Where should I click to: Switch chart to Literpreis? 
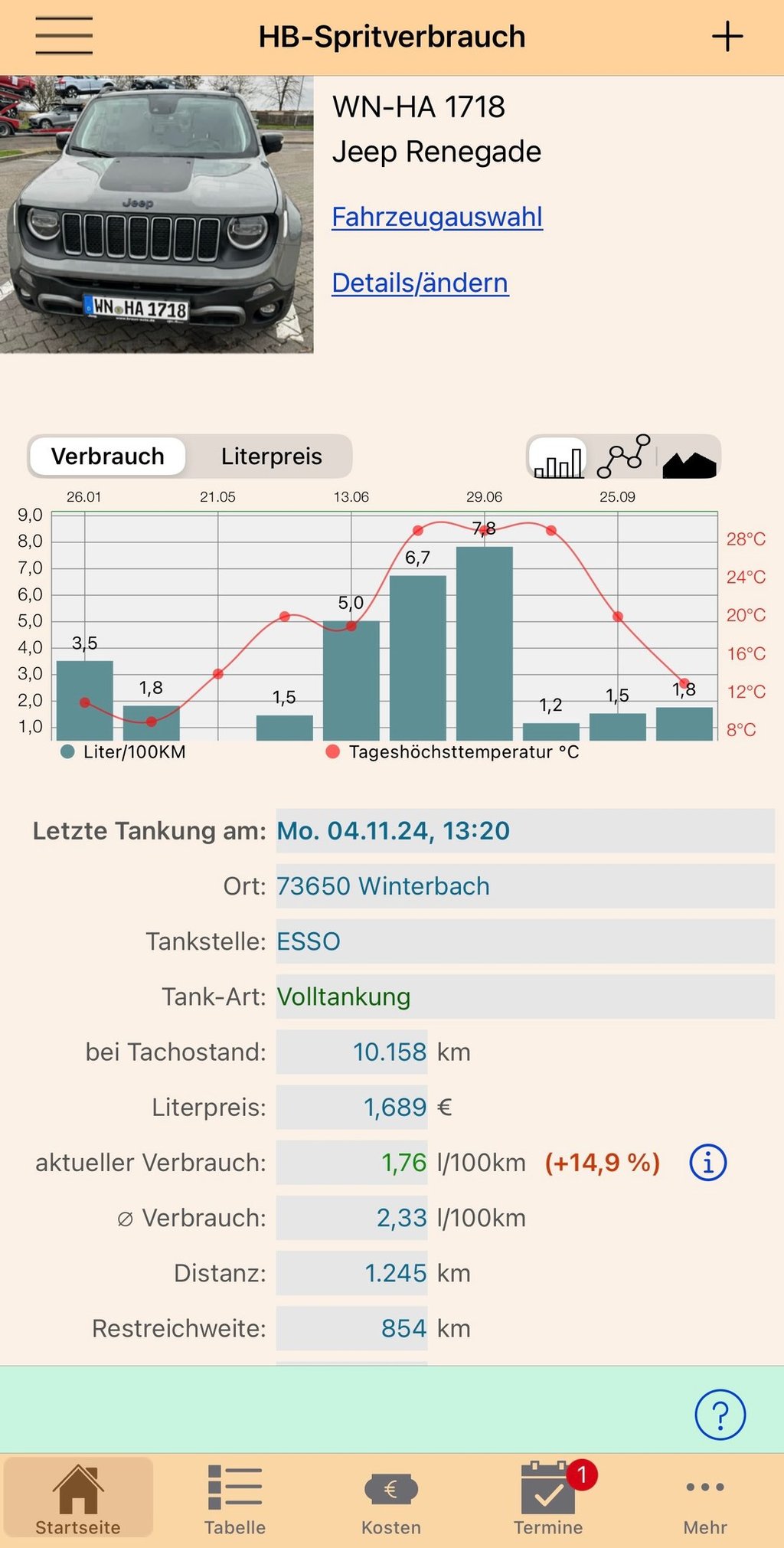[x=271, y=457]
